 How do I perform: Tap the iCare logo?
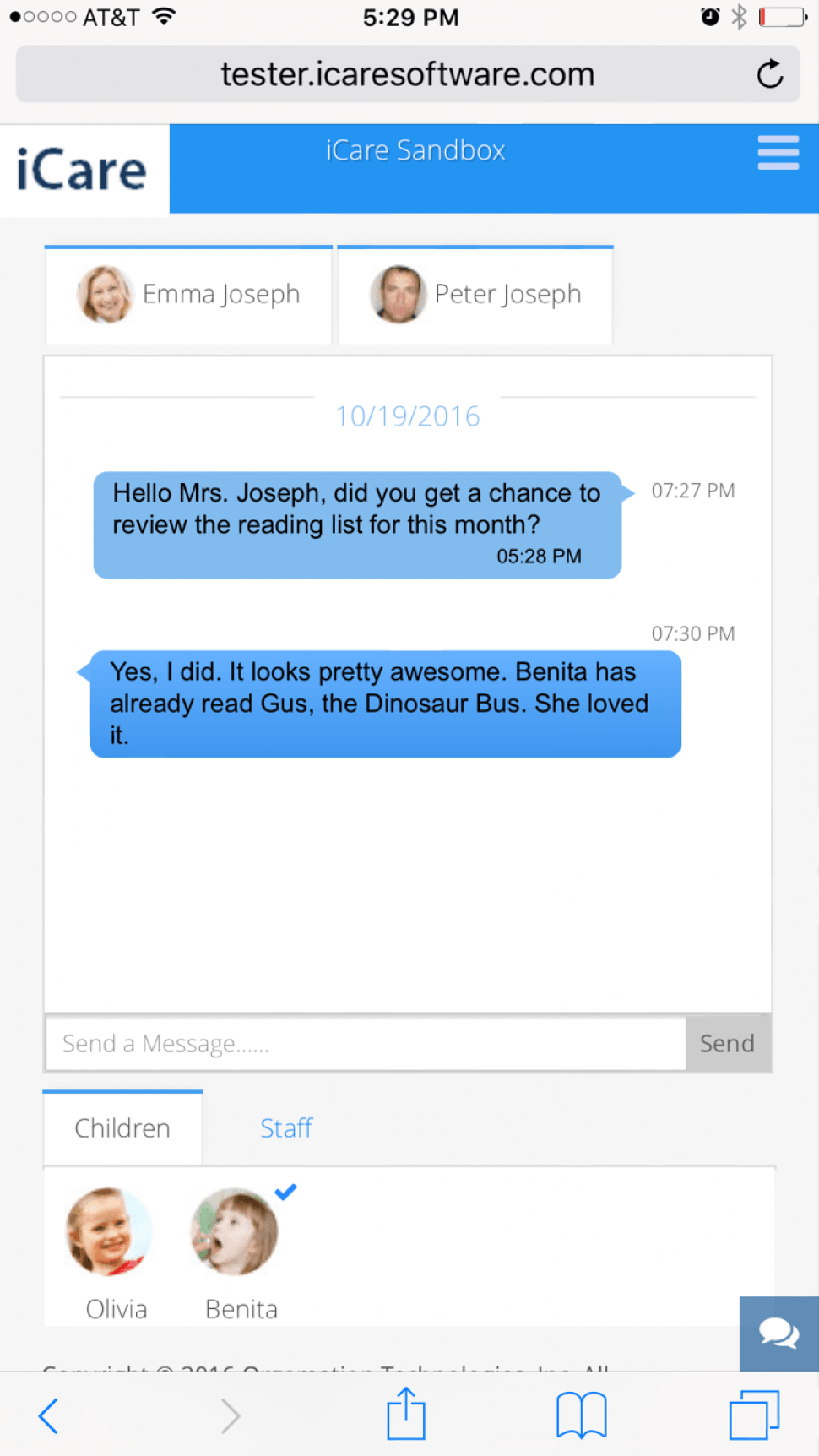(82, 171)
